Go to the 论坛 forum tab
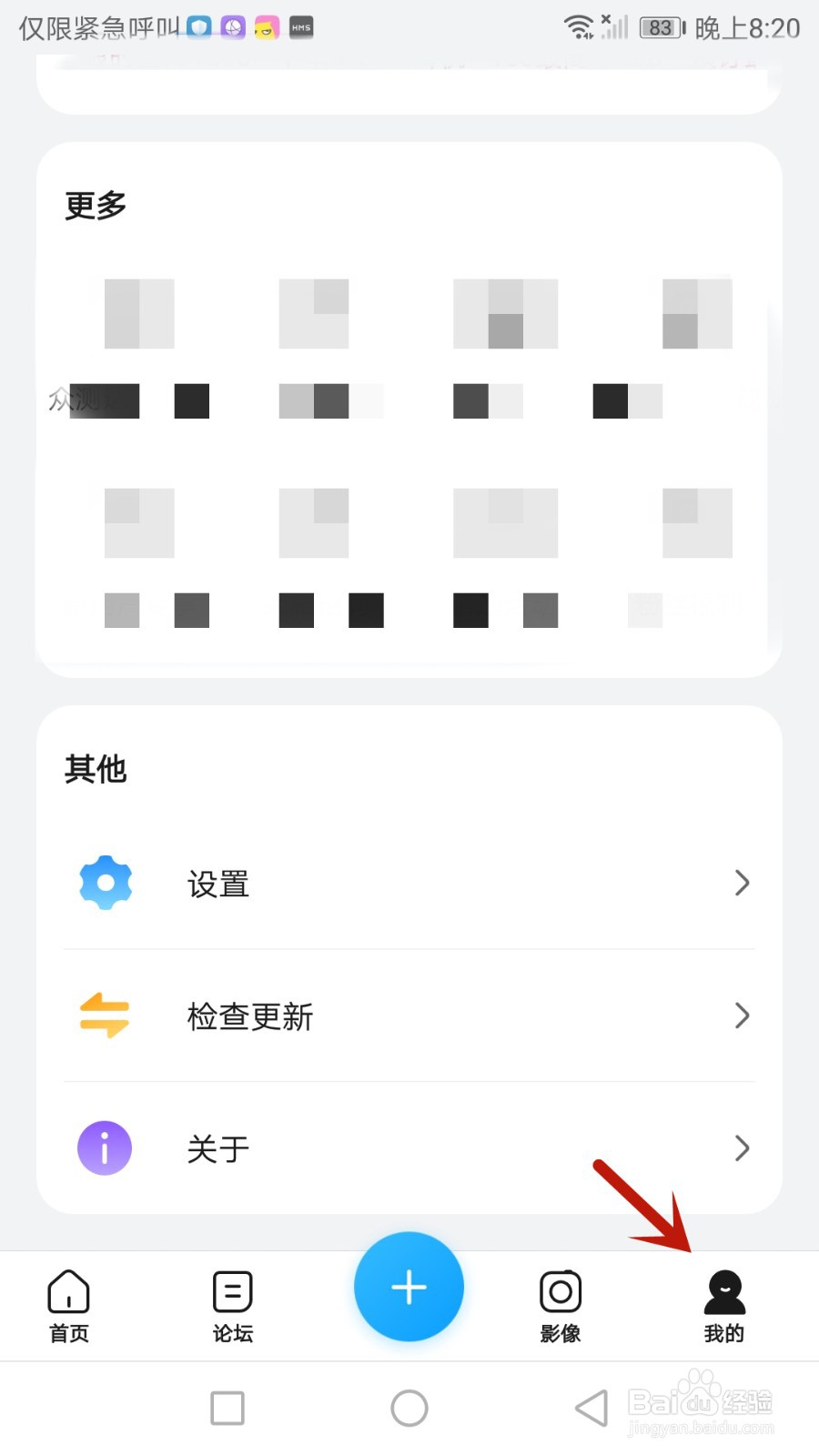 tap(232, 1306)
